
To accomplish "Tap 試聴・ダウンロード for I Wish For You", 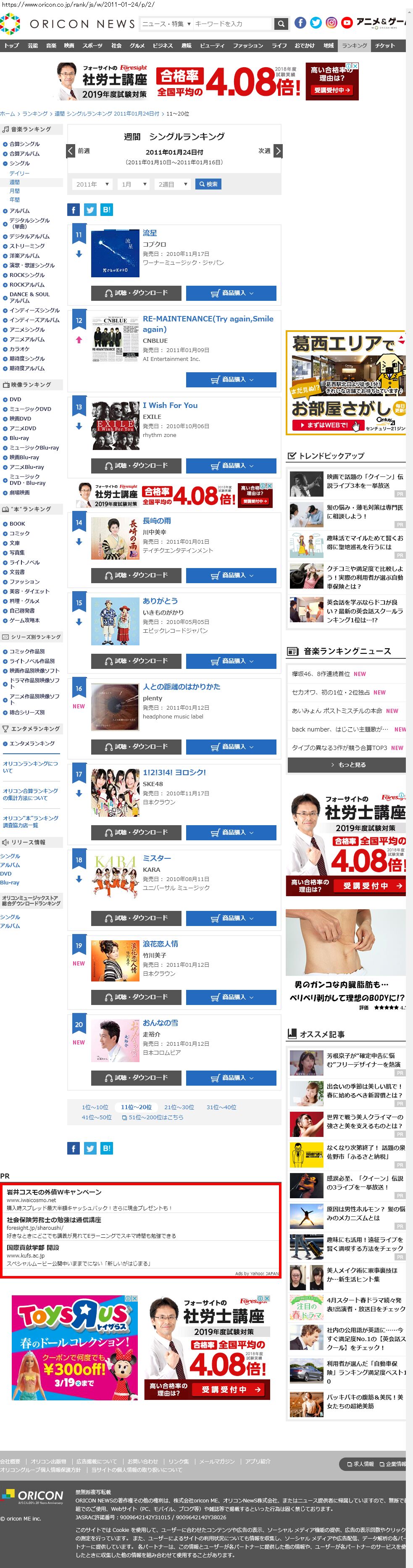I will (136, 466).
